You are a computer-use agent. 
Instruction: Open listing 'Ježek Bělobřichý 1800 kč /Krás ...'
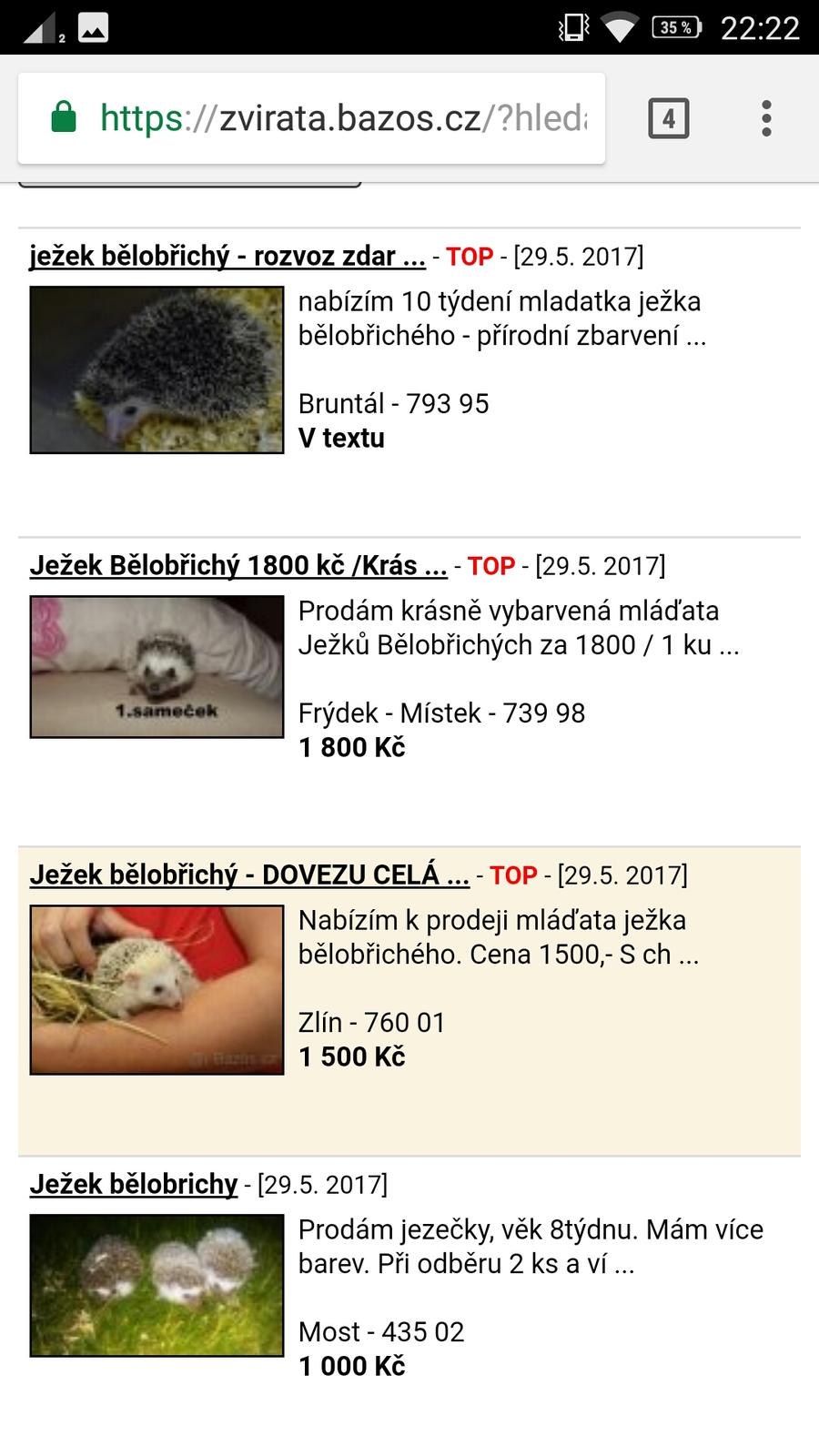(x=238, y=566)
